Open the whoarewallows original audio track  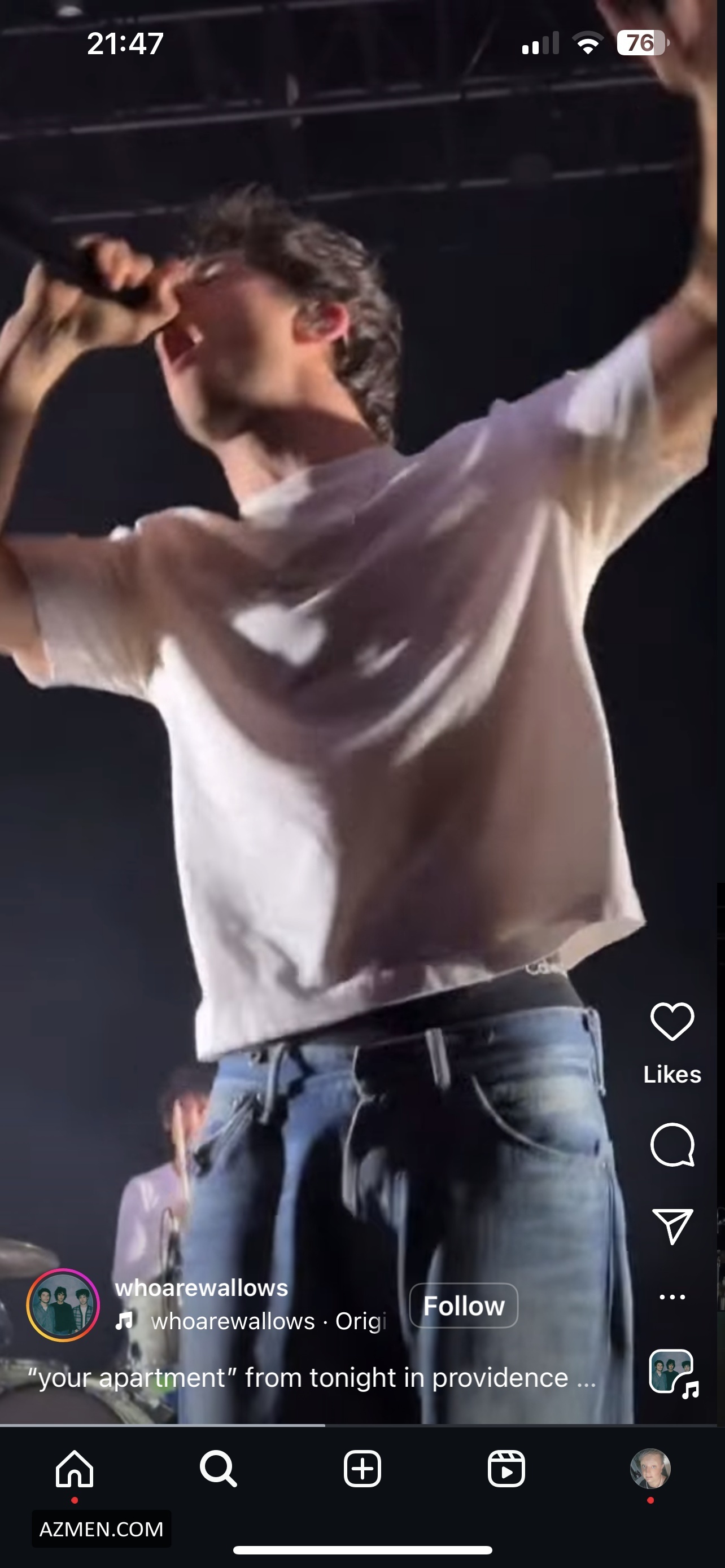click(x=268, y=1321)
